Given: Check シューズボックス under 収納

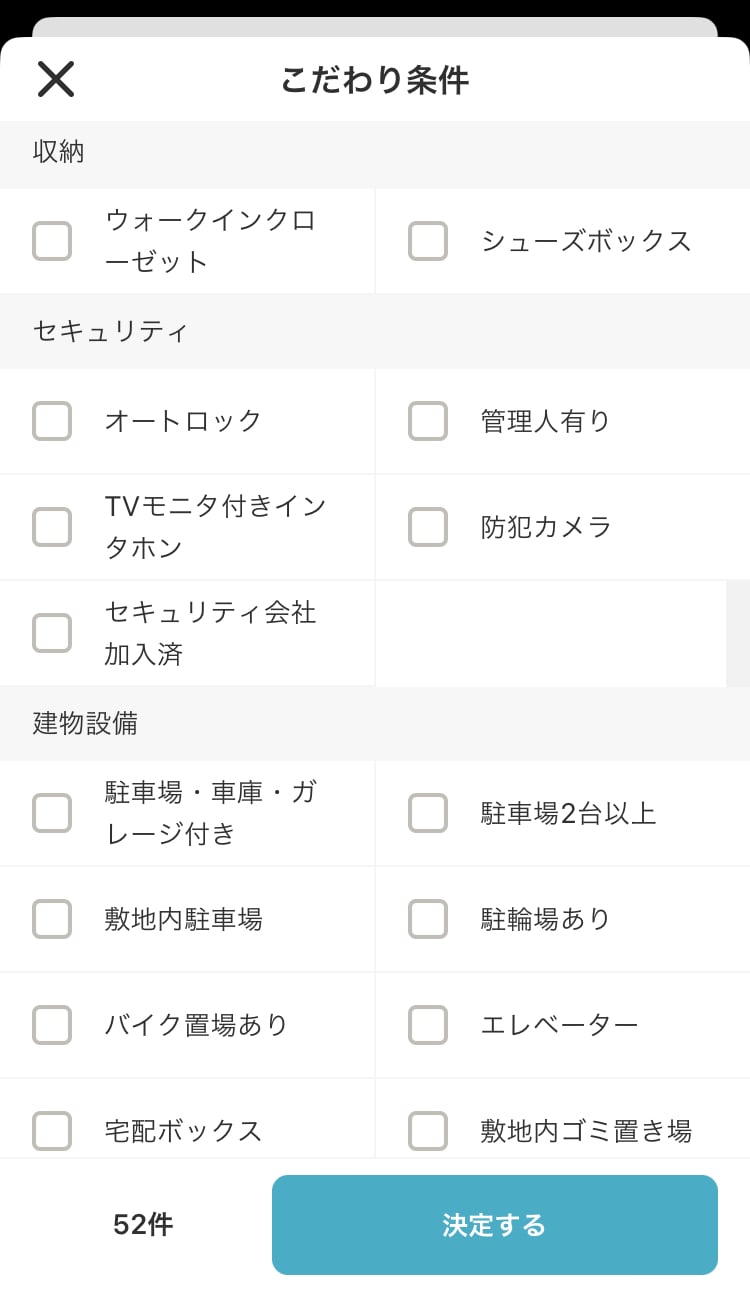Looking at the screenshot, I should click(427, 241).
